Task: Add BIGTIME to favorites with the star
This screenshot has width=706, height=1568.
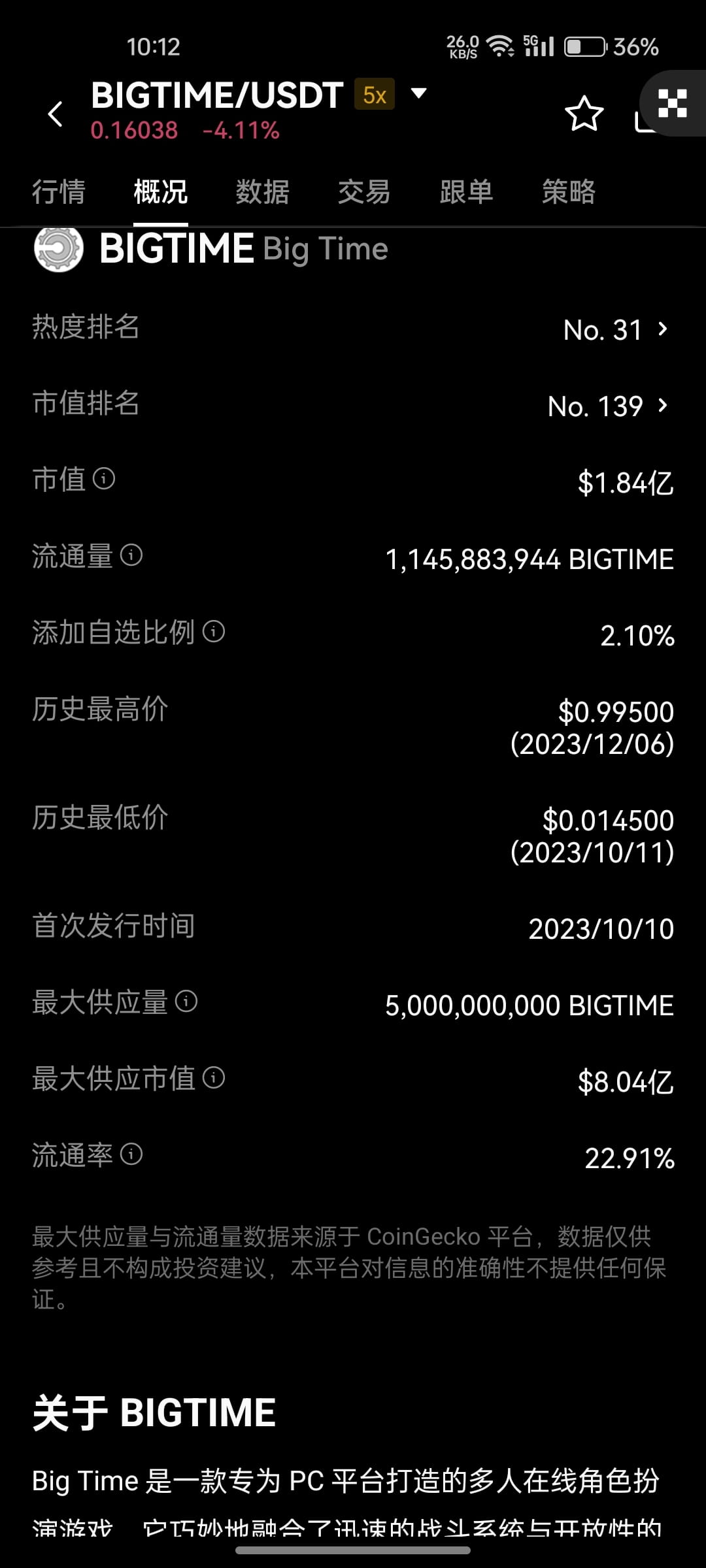Action: 584,114
